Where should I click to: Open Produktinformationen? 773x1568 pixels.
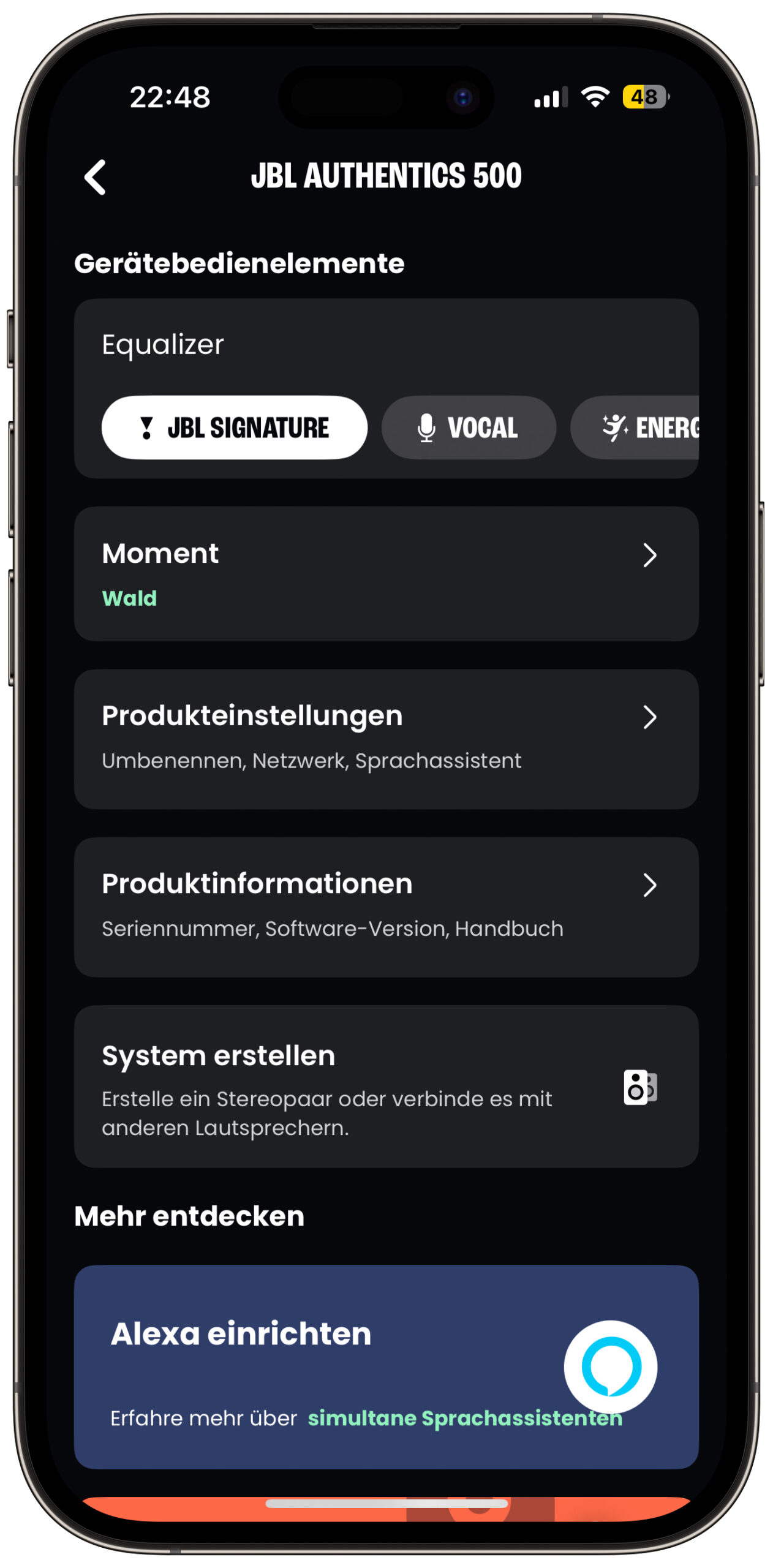coord(386,907)
